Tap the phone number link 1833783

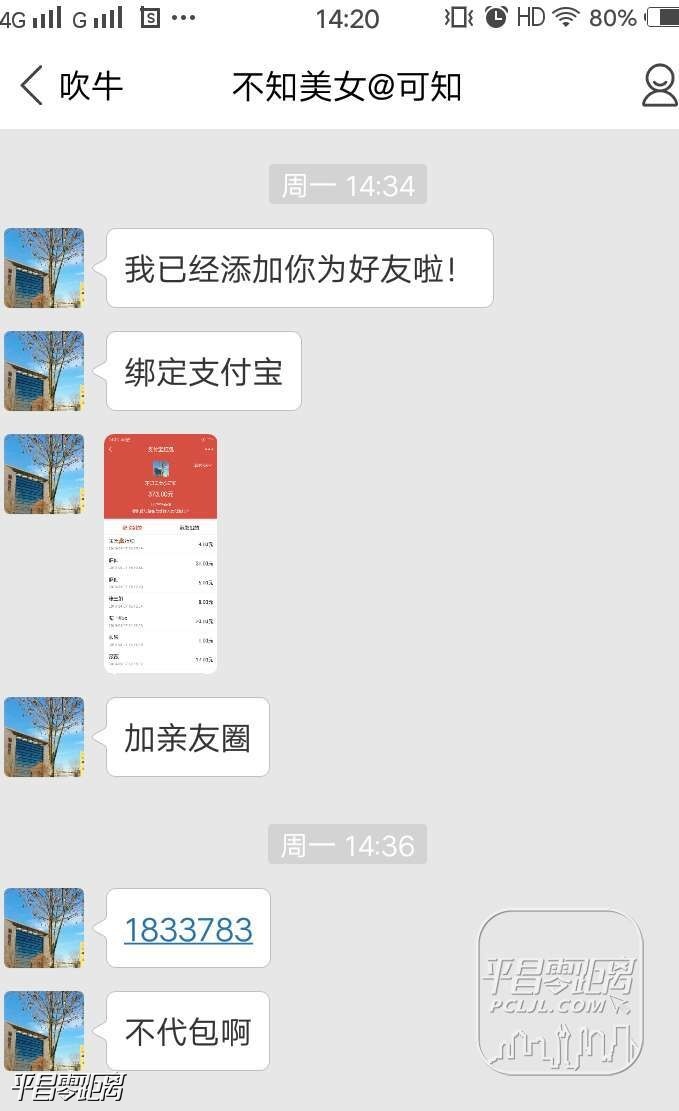click(188, 930)
